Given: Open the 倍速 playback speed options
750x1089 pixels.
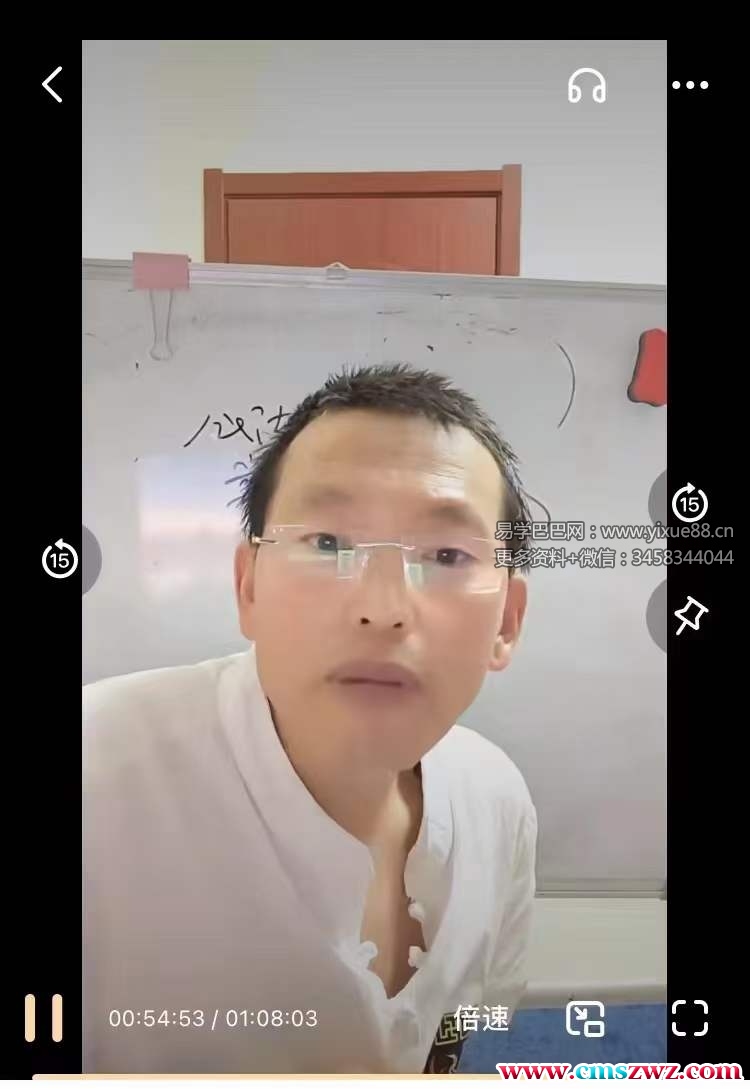Looking at the screenshot, I should (x=481, y=1019).
